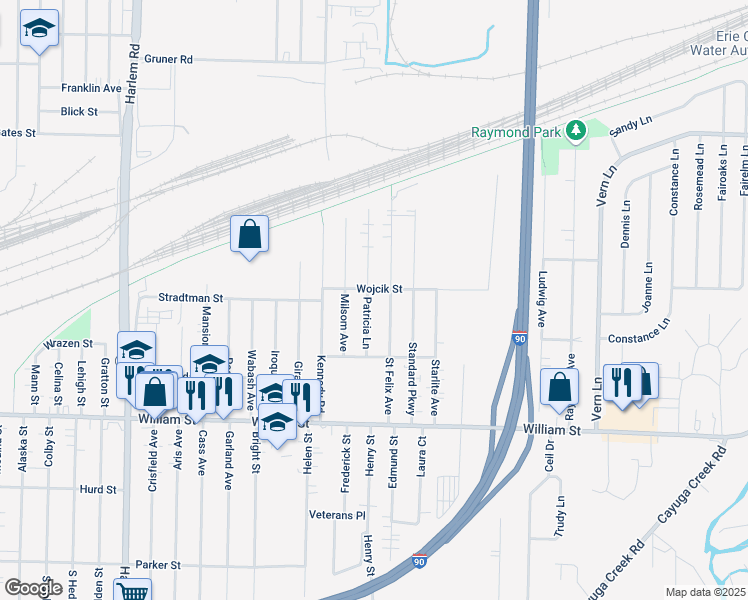Viewport: 748px width, 600px height.
Task: Select the Raymond Park tree marker
Action: click(x=576, y=131)
